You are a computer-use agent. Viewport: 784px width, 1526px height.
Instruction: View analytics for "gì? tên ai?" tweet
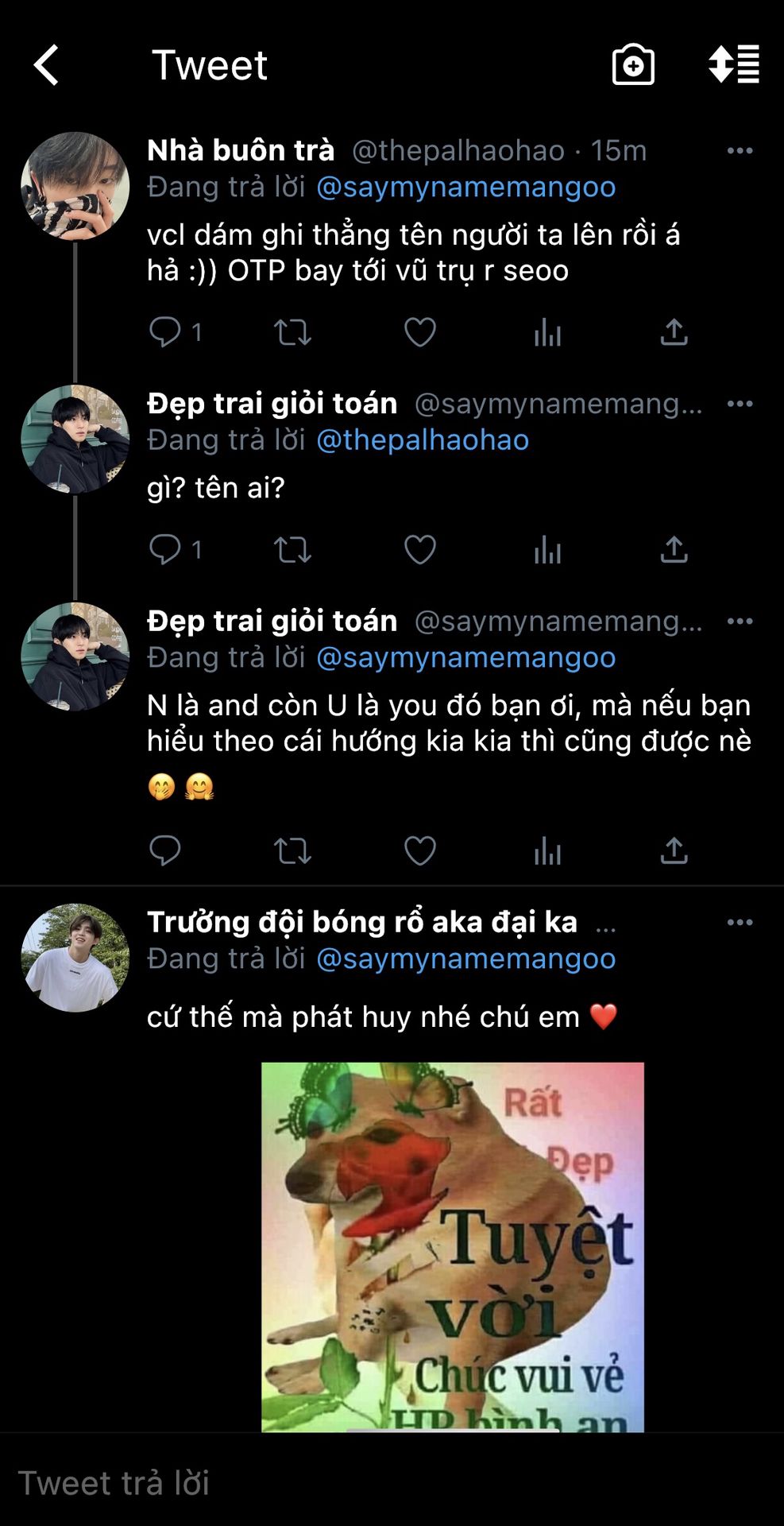pyautogui.click(x=547, y=550)
